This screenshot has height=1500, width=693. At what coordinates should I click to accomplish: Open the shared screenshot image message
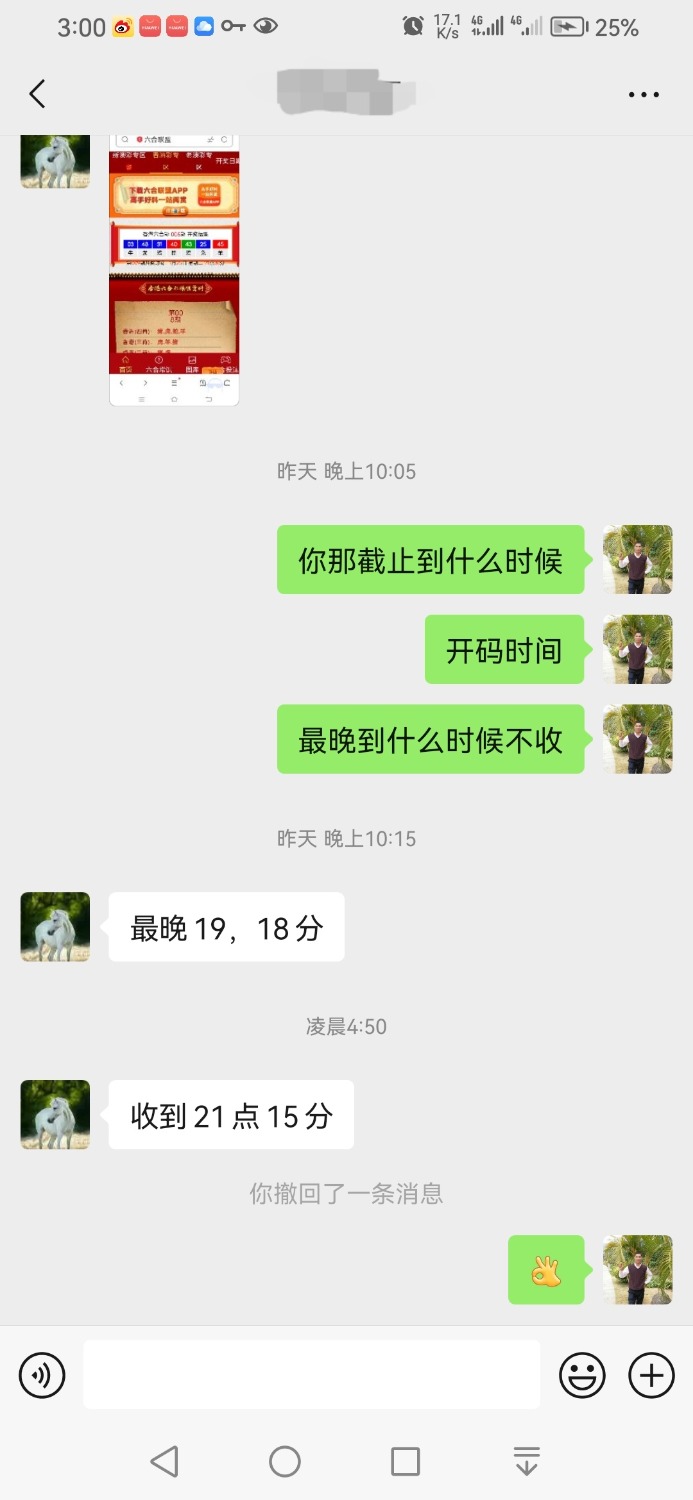[x=174, y=270]
